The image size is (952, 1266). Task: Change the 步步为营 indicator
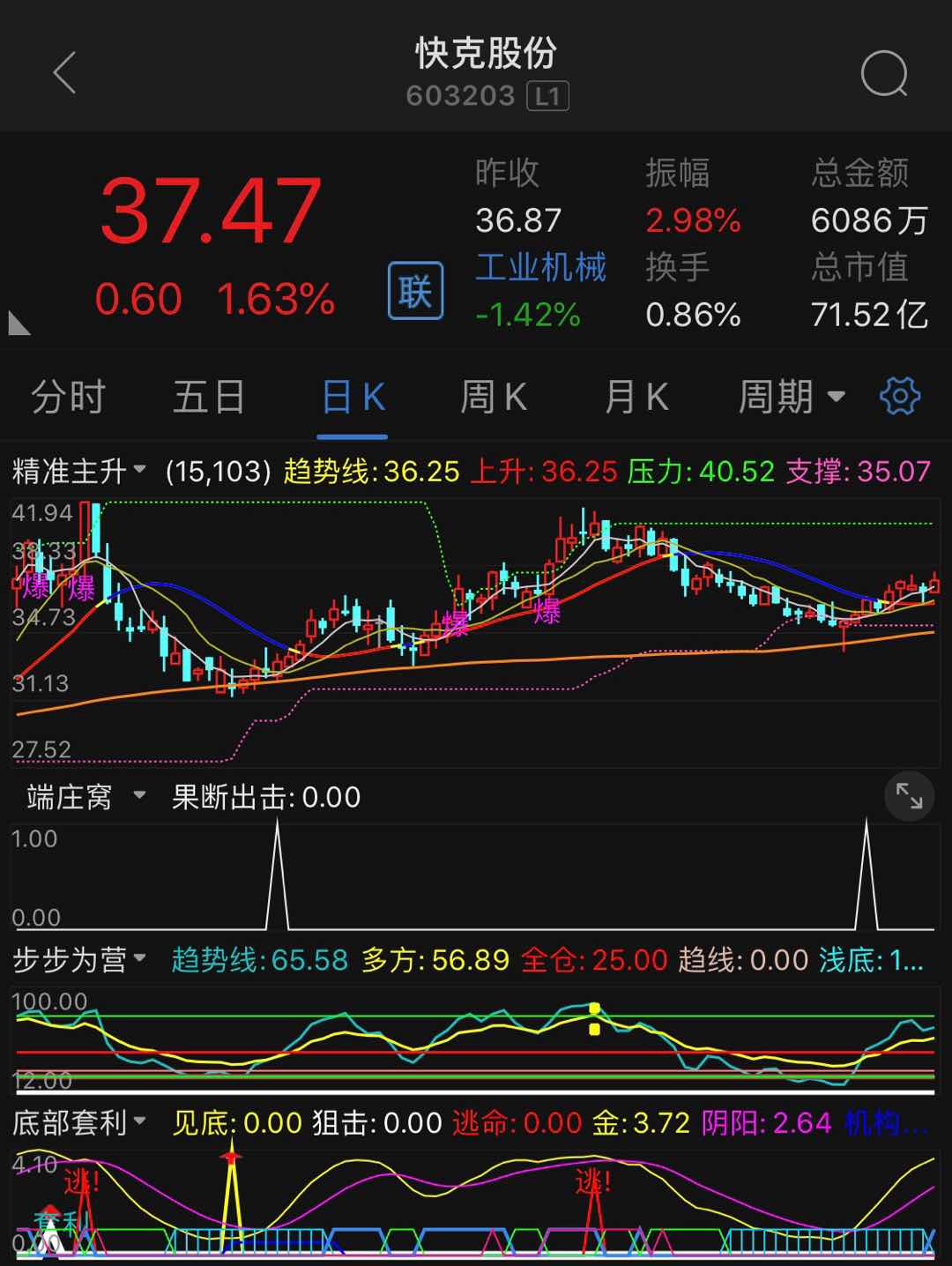(78, 959)
